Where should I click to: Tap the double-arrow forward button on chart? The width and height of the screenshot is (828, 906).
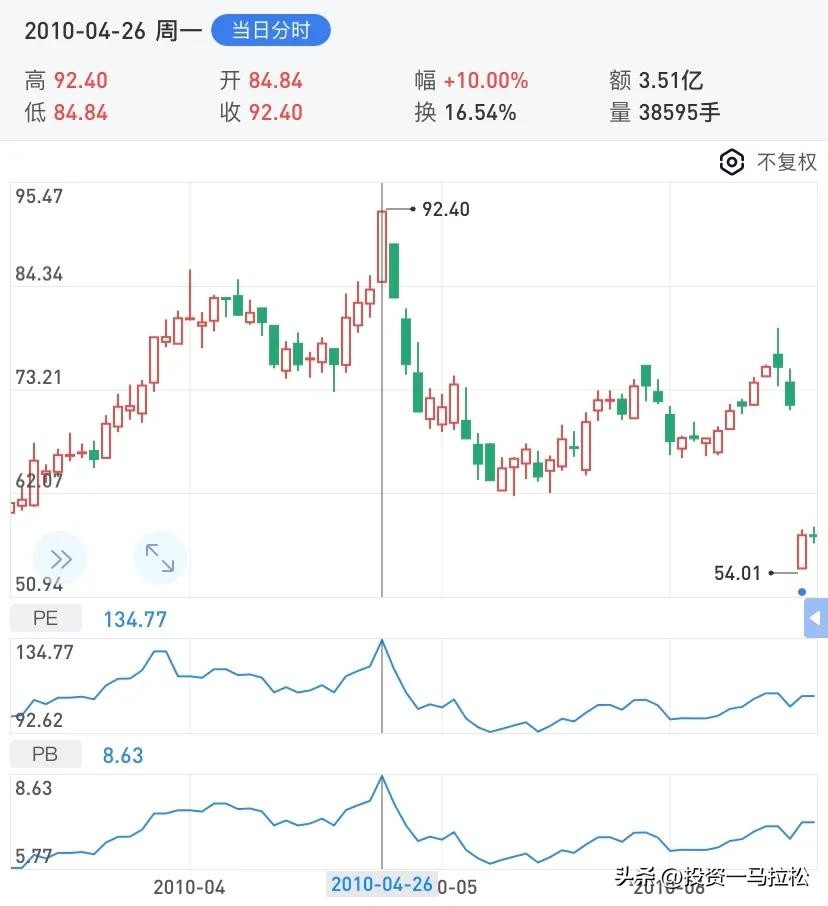click(x=60, y=558)
